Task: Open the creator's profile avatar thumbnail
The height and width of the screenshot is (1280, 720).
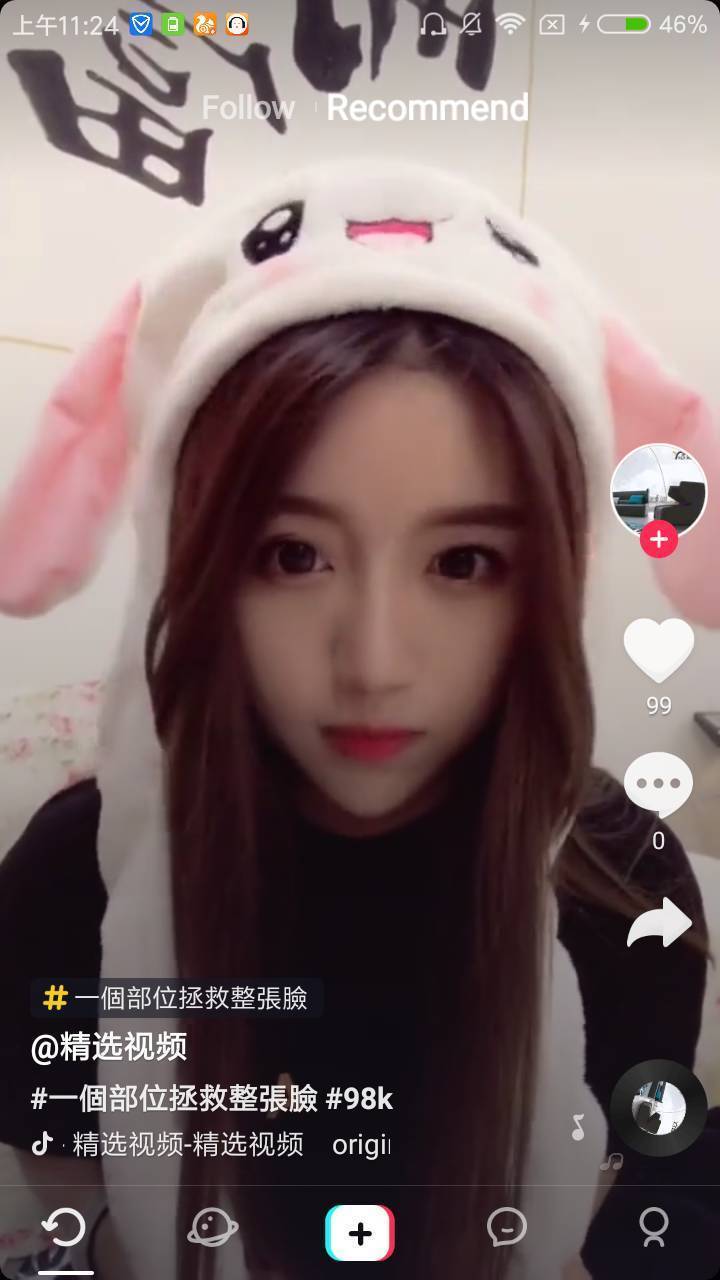Action: tap(657, 490)
